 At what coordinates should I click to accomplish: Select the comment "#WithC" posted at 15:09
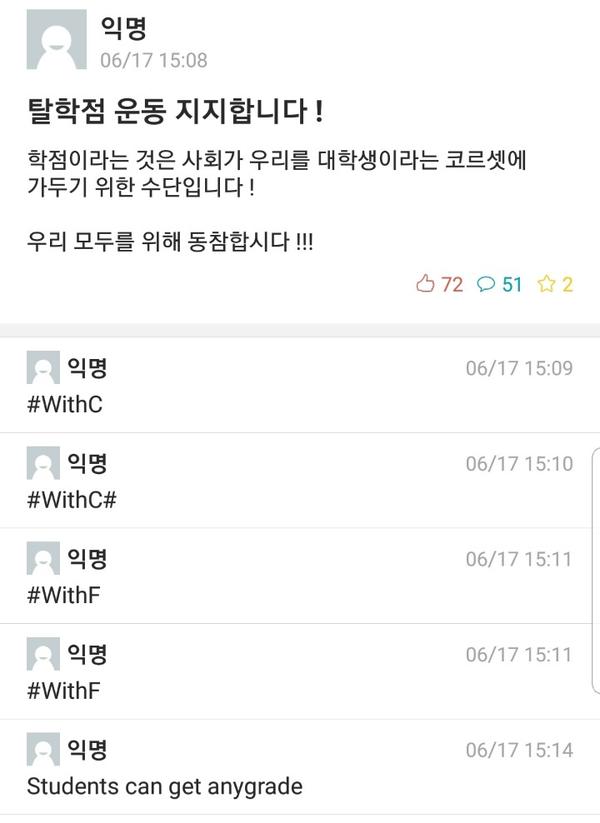coord(65,405)
